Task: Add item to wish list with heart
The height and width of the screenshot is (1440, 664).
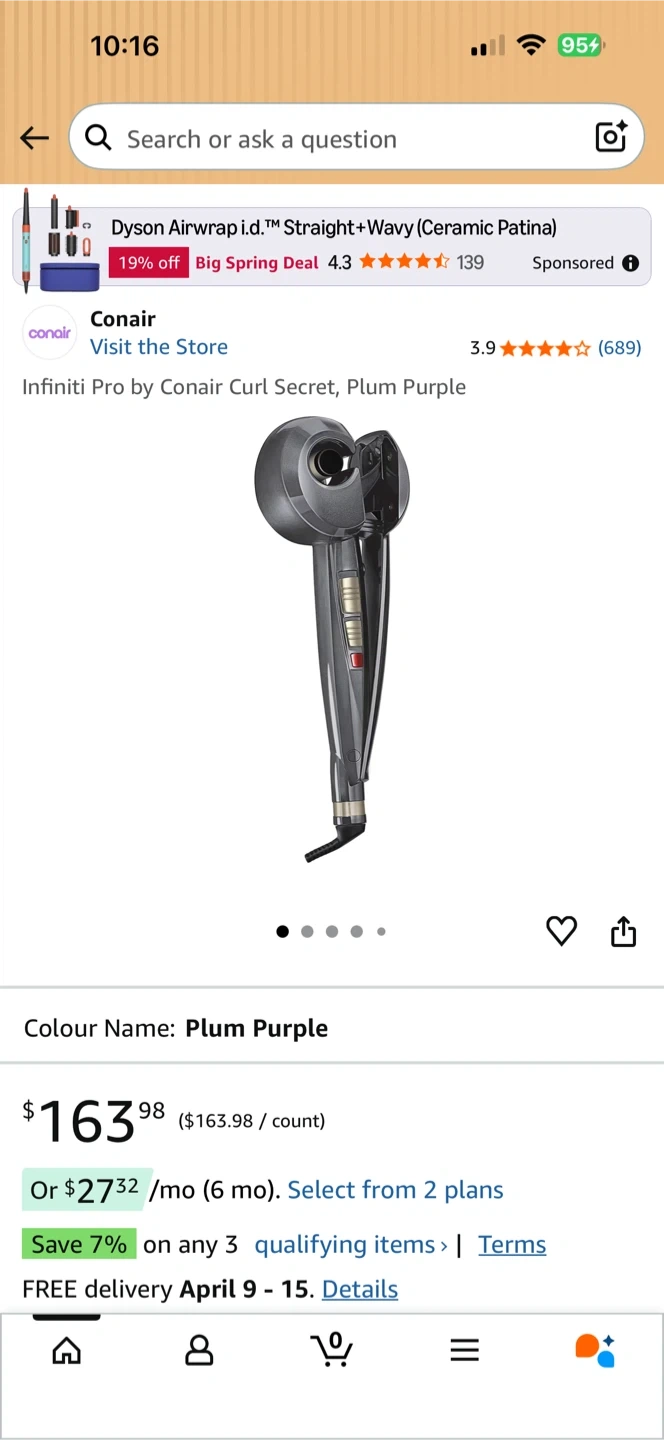Action: coord(561,931)
